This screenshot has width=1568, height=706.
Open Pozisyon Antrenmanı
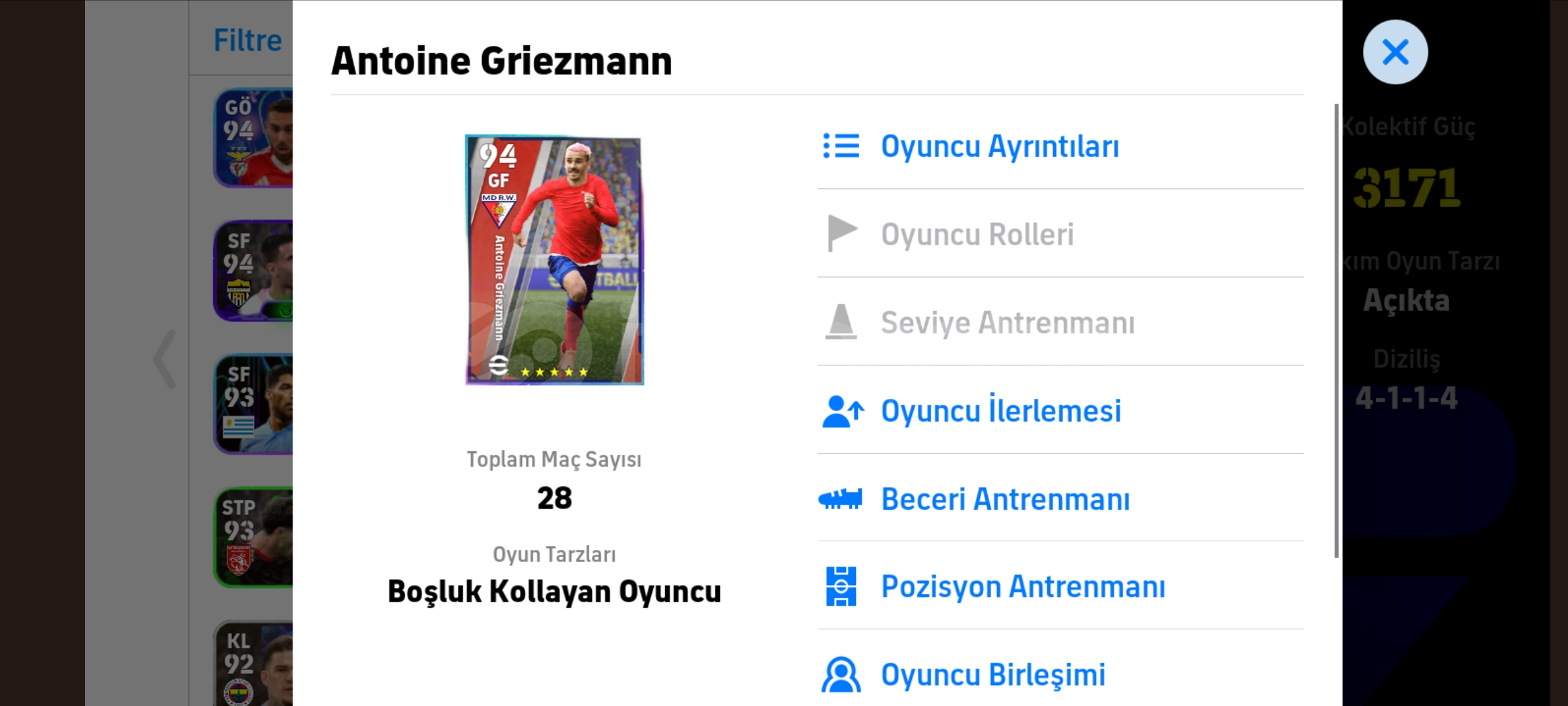coord(1022,587)
